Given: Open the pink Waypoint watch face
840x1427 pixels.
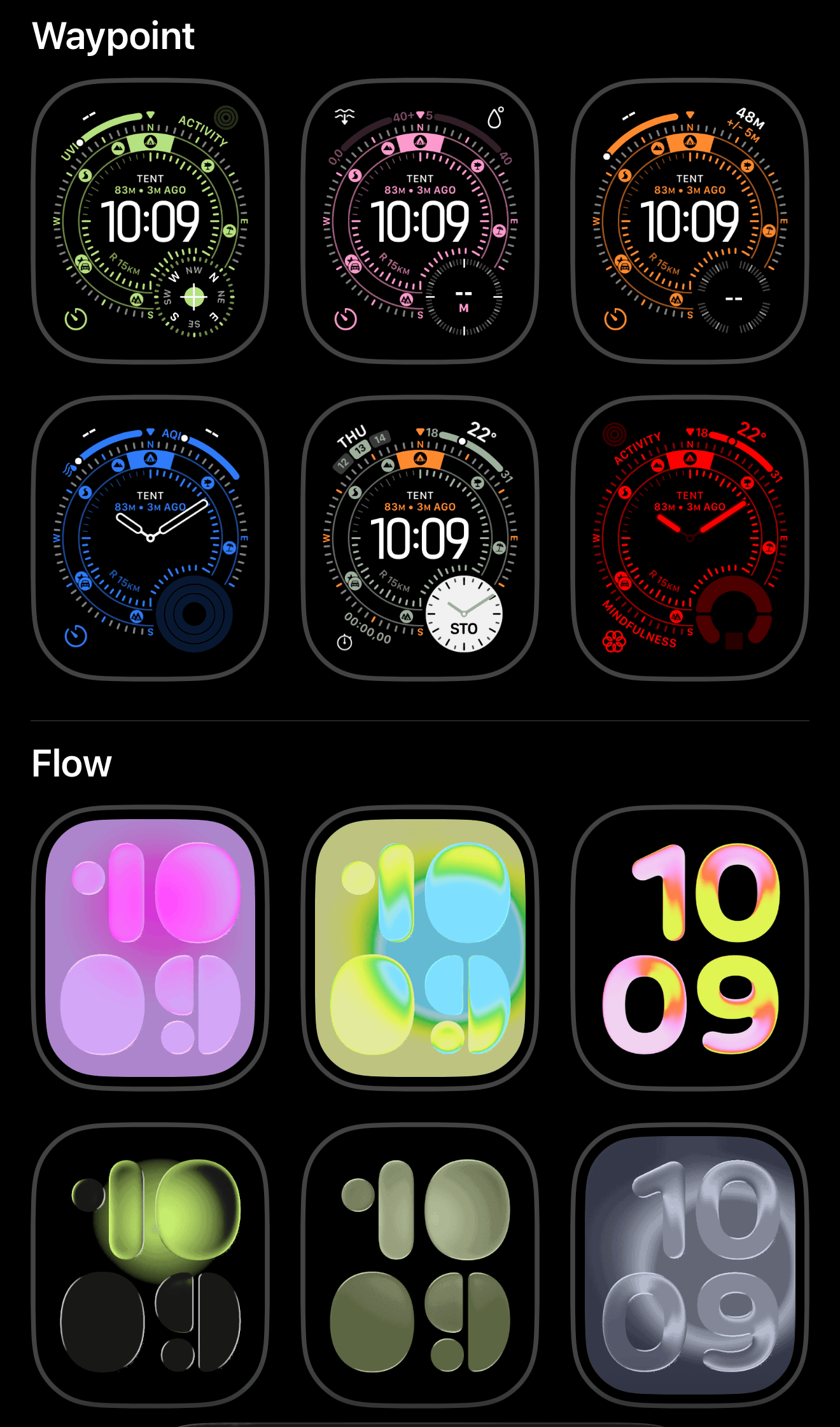Looking at the screenshot, I should [x=420, y=221].
